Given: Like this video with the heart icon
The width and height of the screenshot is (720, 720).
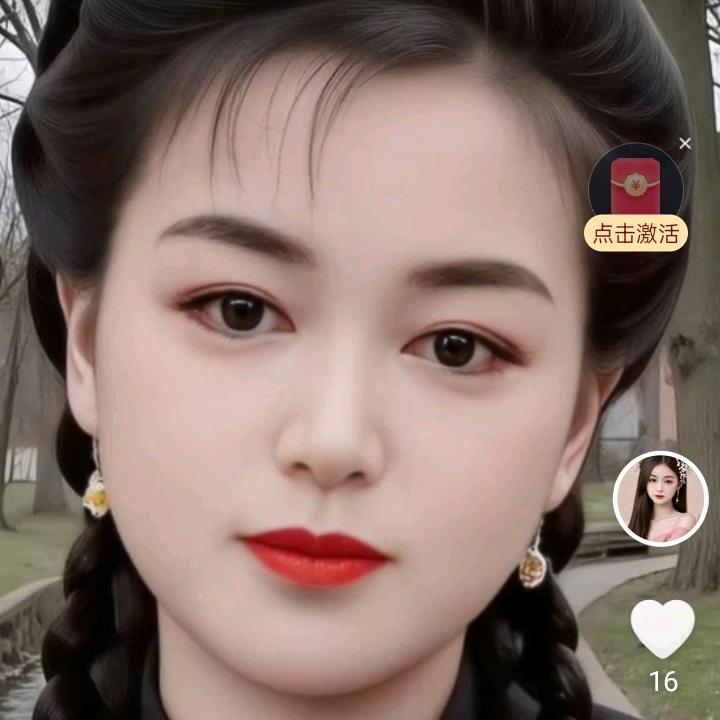Looking at the screenshot, I should (x=662, y=628).
